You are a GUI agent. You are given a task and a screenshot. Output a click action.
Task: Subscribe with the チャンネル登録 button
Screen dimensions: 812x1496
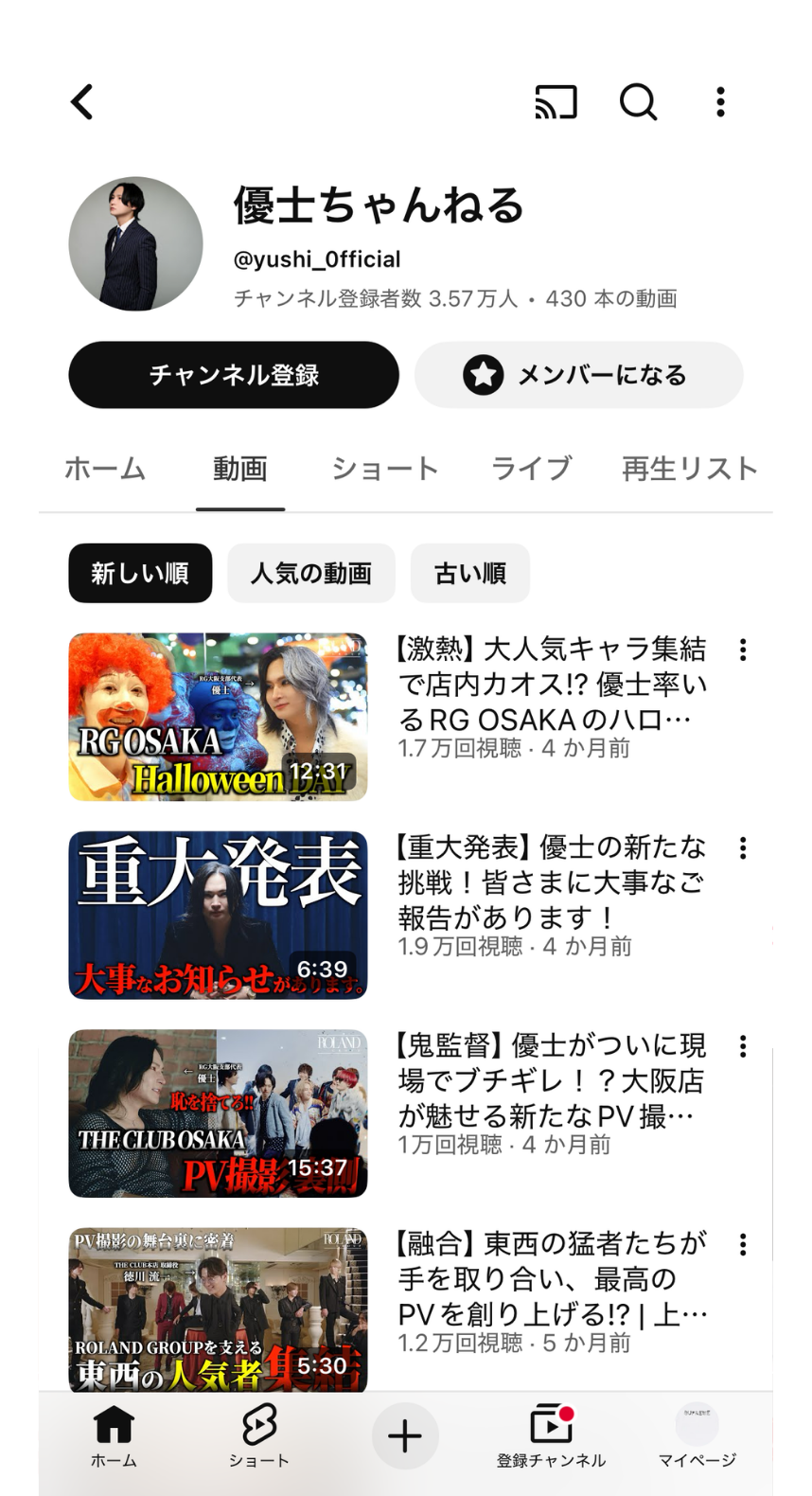(234, 375)
